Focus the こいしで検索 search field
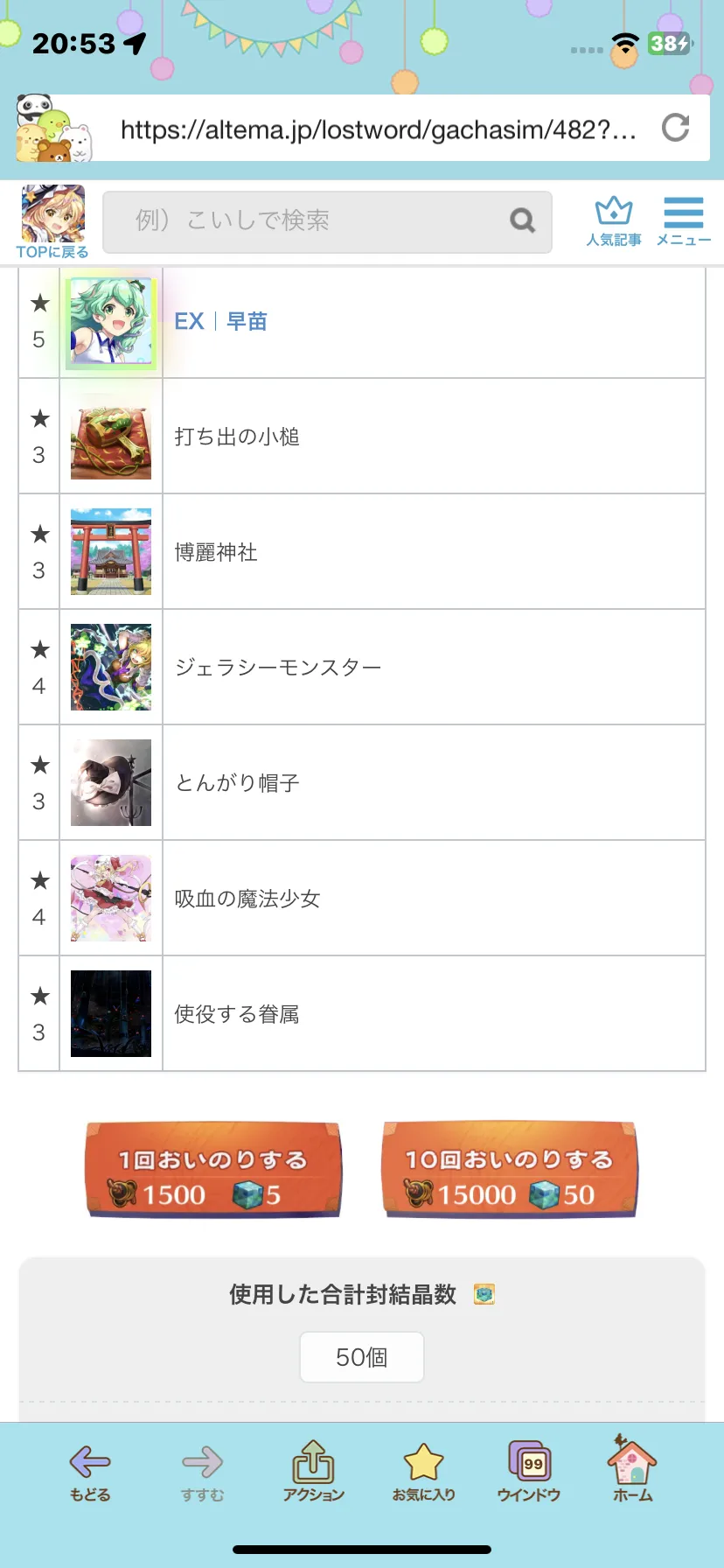The height and width of the screenshot is (1568, 724). click(327, 221)
